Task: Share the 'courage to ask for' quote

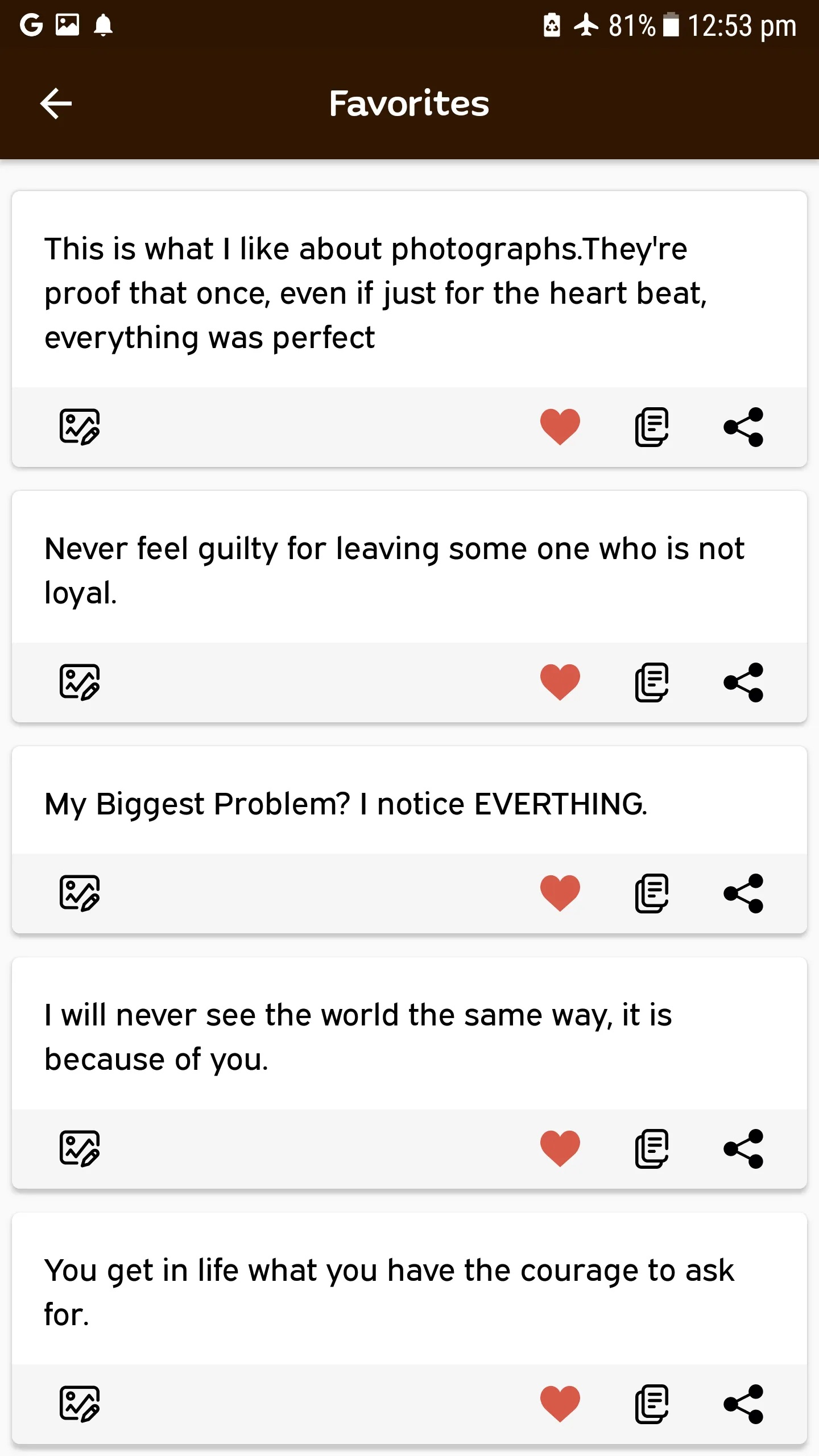Action: (743, 1404)
